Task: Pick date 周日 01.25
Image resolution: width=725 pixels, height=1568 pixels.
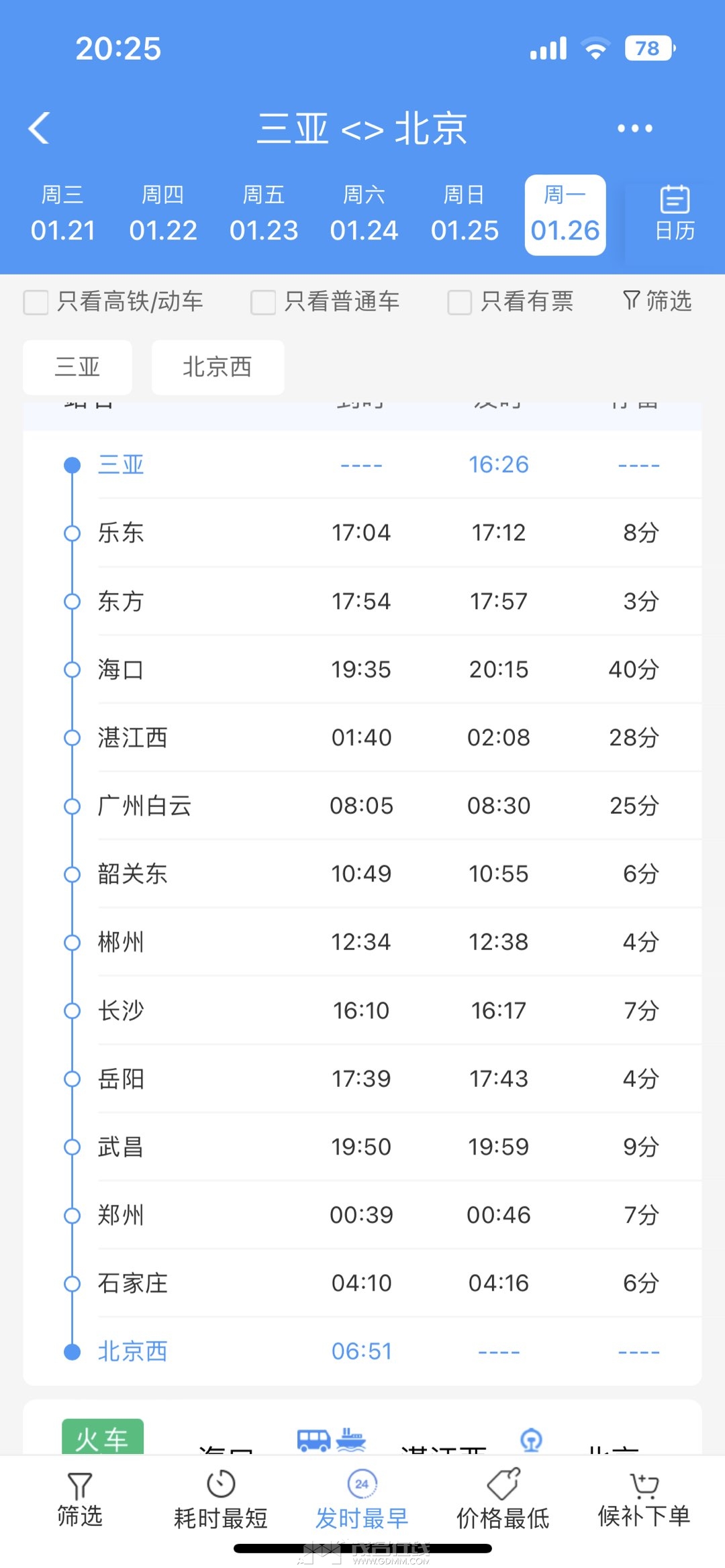Action: 465,215
